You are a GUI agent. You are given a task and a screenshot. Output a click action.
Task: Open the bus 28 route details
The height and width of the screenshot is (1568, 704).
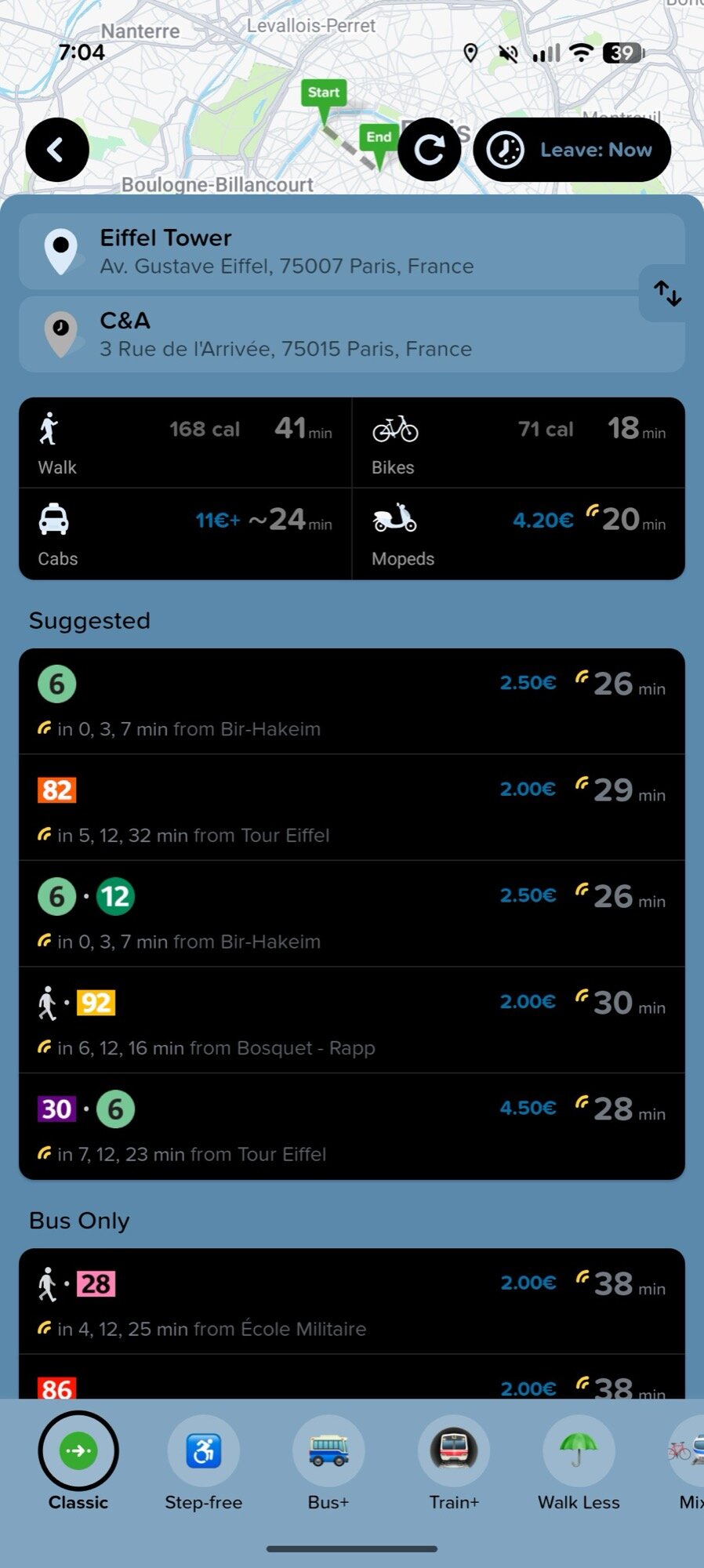pyautogui.click(x=353, y=1301)
